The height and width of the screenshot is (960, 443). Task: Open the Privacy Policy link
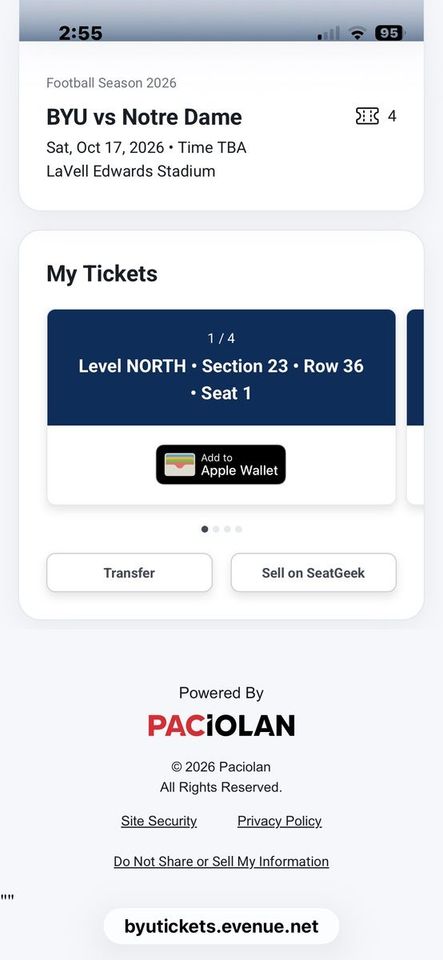tap(280, 821)
